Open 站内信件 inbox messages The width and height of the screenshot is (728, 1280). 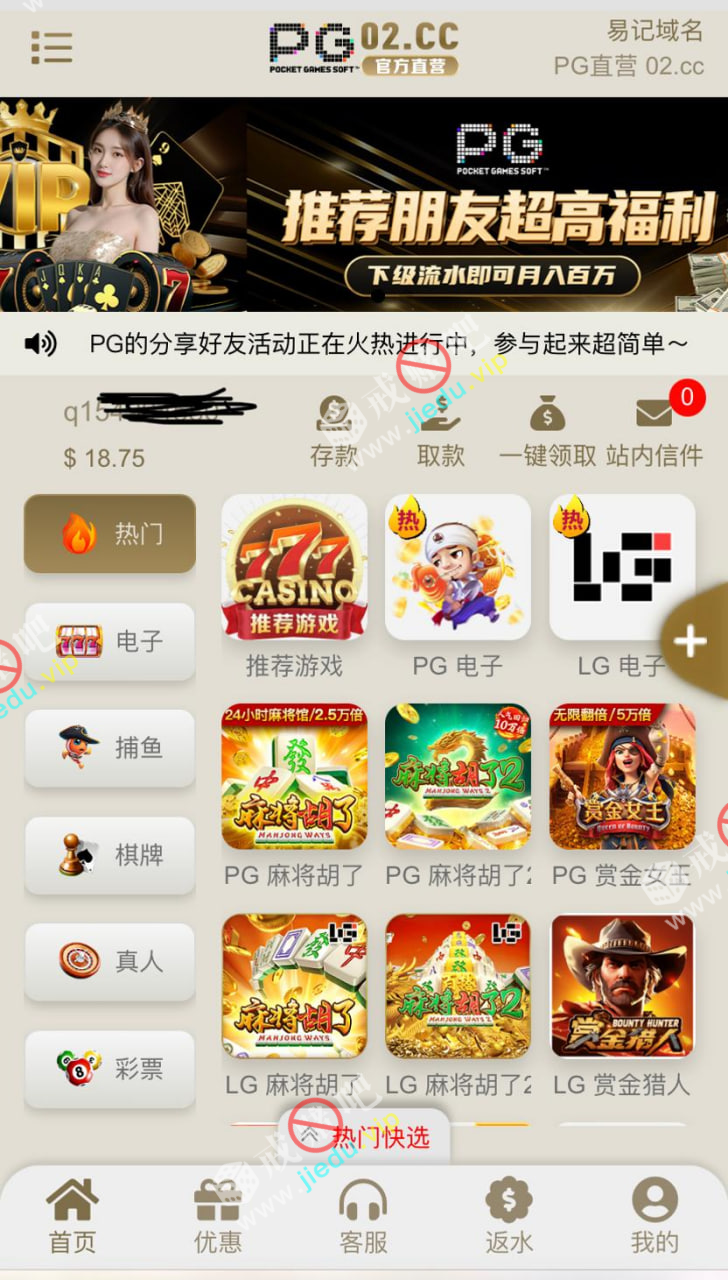(654, 431)
